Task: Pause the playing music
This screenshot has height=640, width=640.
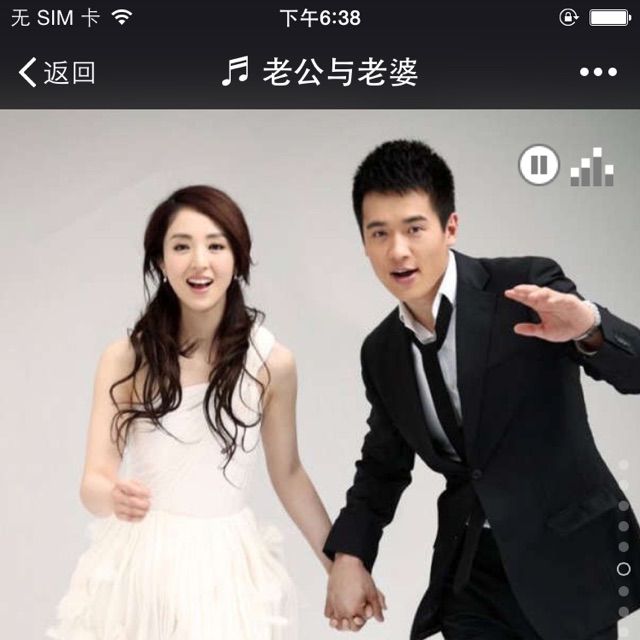Action: coord(539,164)
